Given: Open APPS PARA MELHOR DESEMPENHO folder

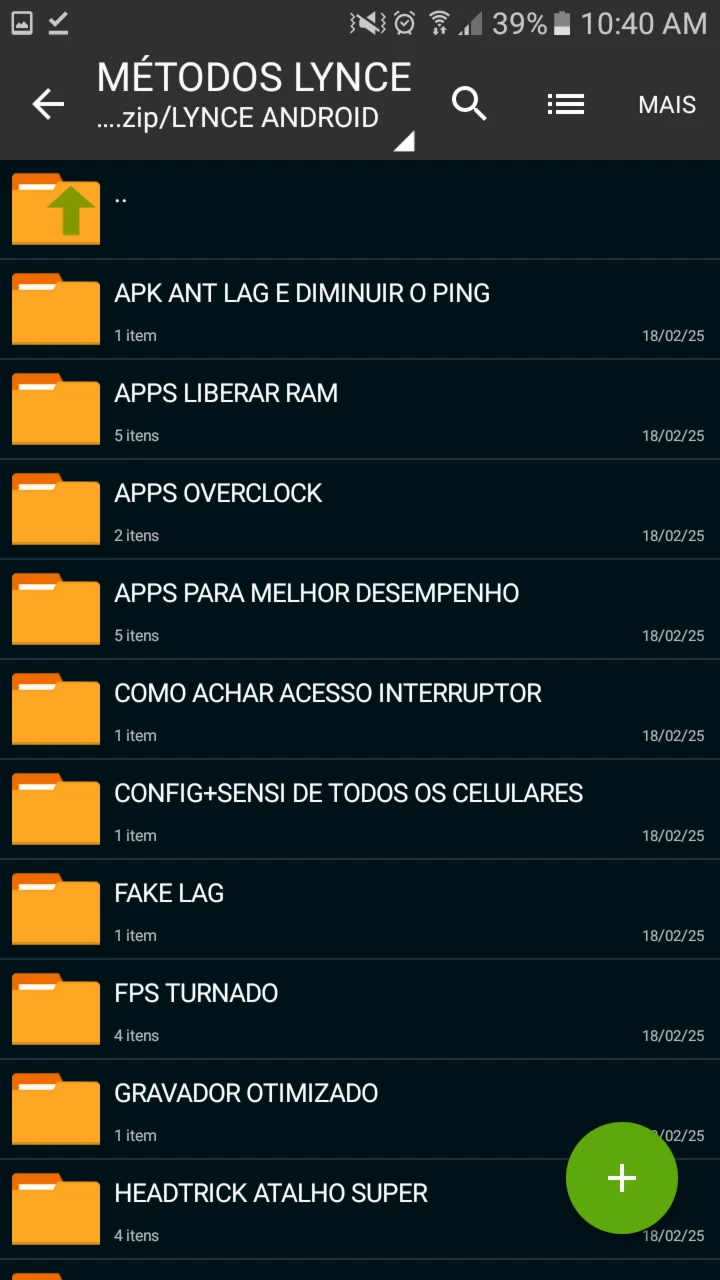Looking at the screenshot, I should coord(360,610).
